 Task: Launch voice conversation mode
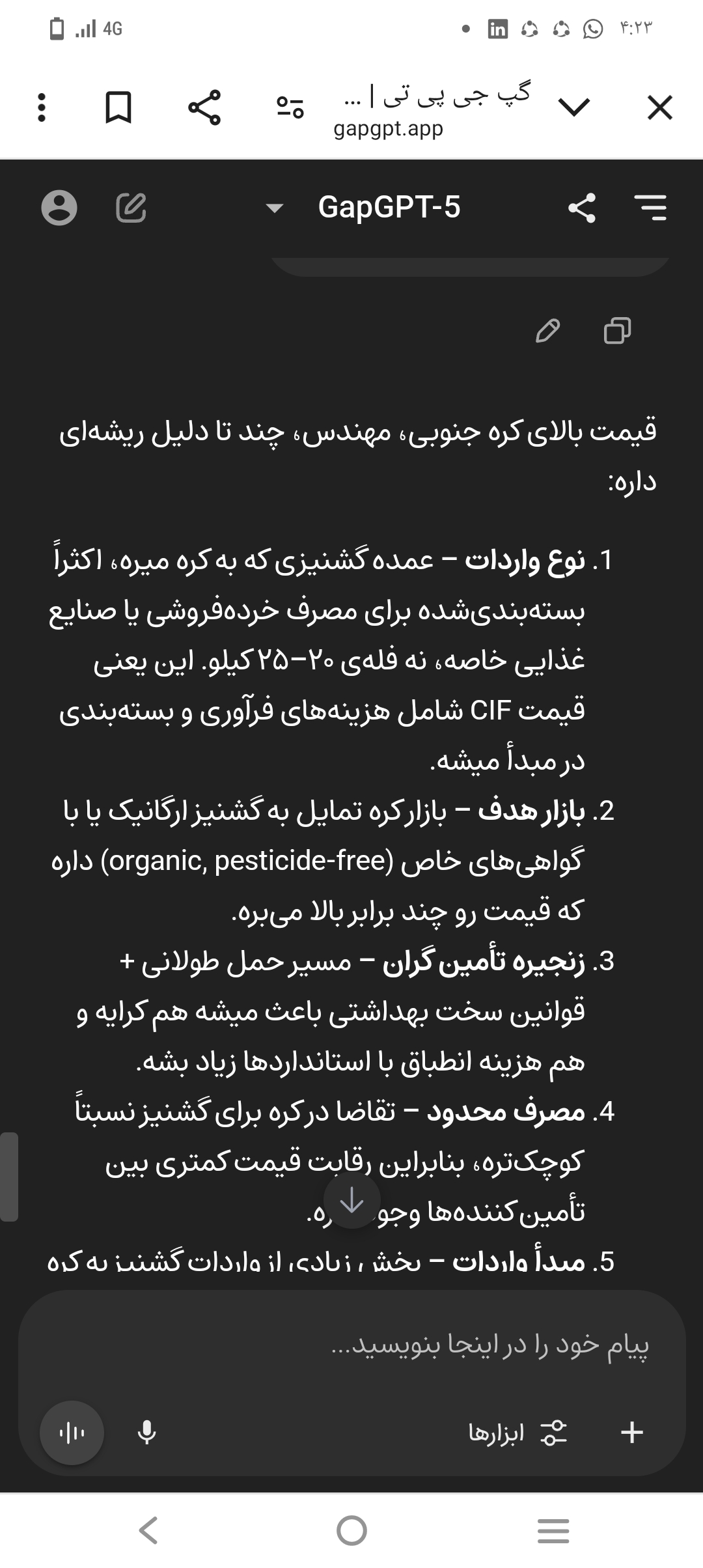pyautogui.click(x=72, y=1432)
